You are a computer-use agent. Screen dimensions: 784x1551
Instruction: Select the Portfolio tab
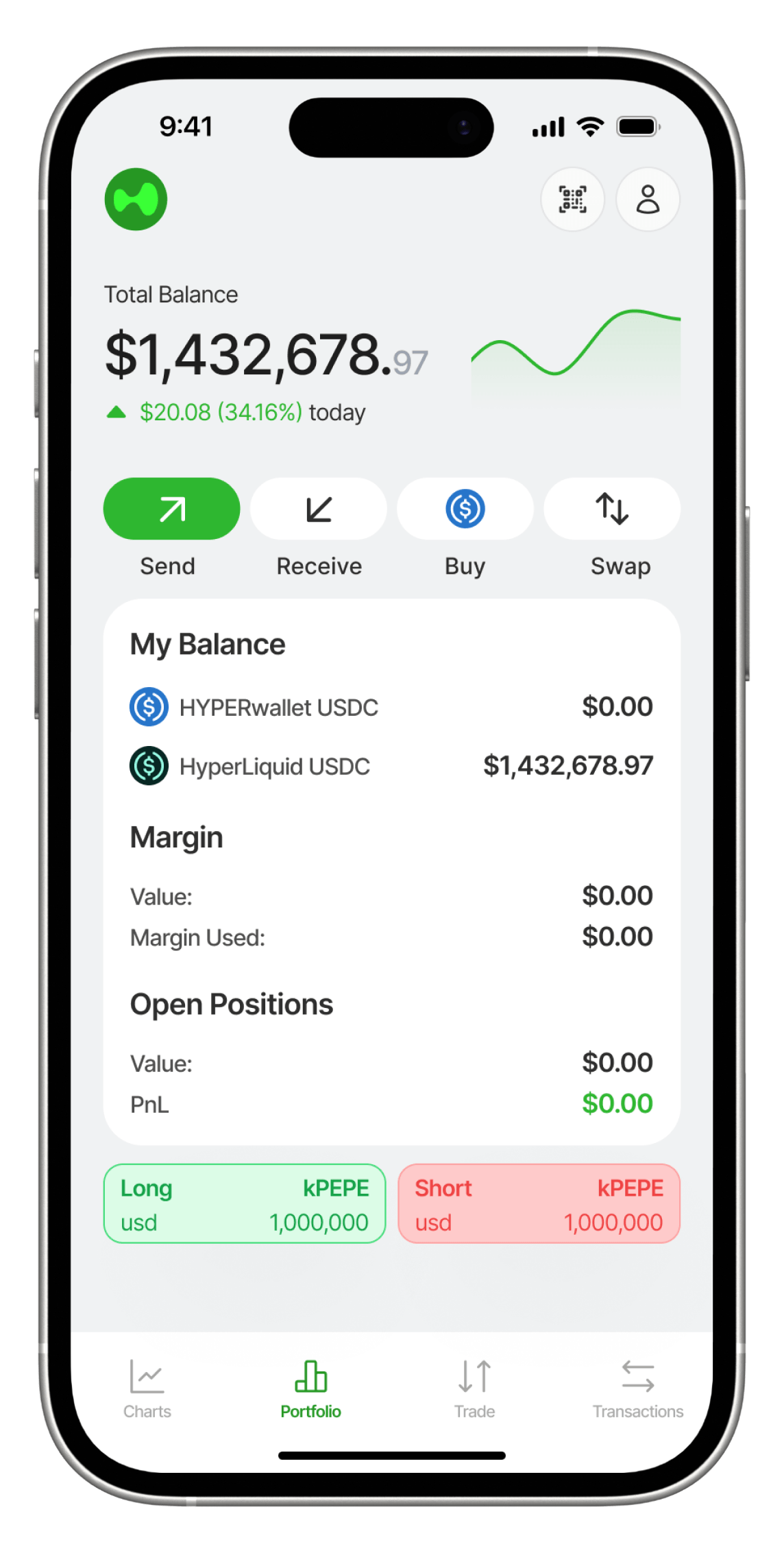[x=310, y=1389]
